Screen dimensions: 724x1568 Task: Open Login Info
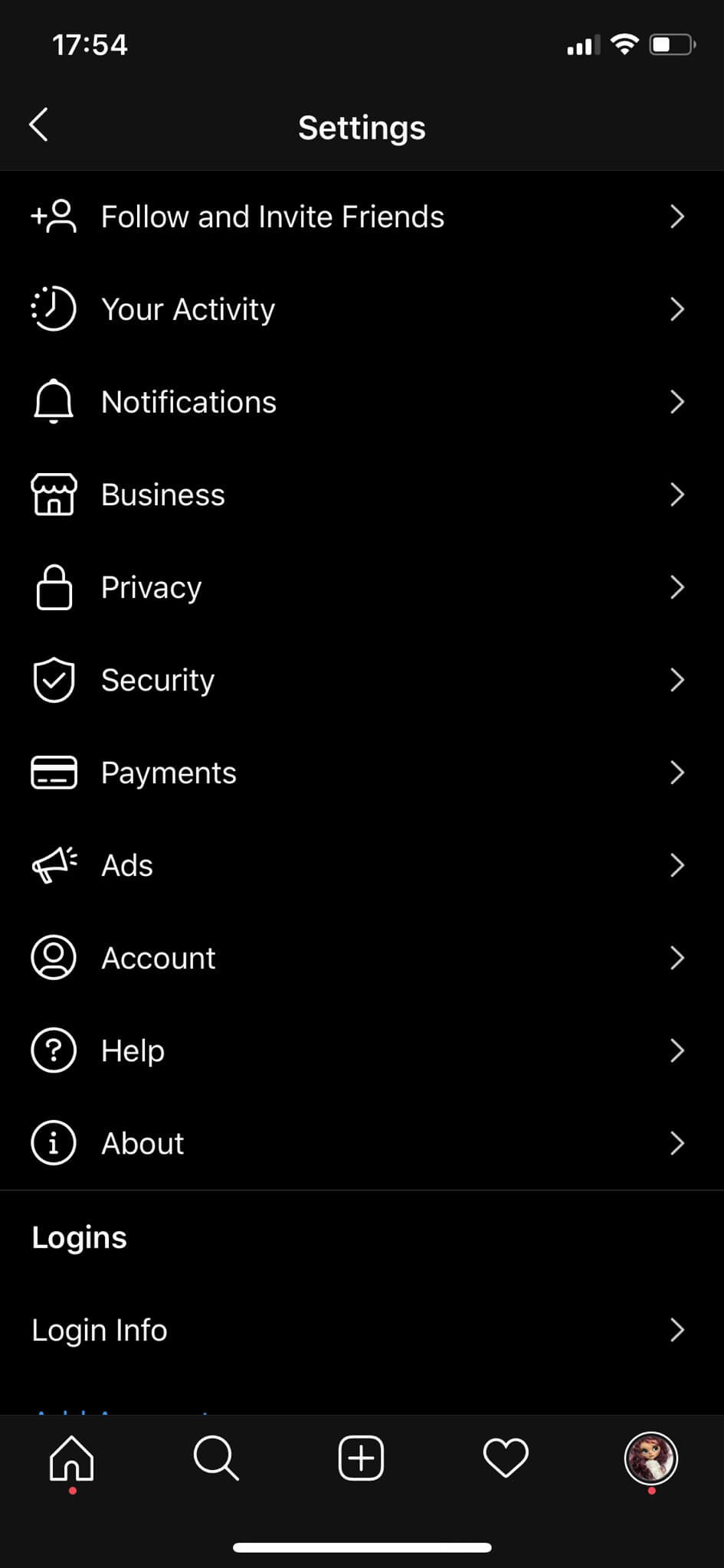pos(362,1330)
